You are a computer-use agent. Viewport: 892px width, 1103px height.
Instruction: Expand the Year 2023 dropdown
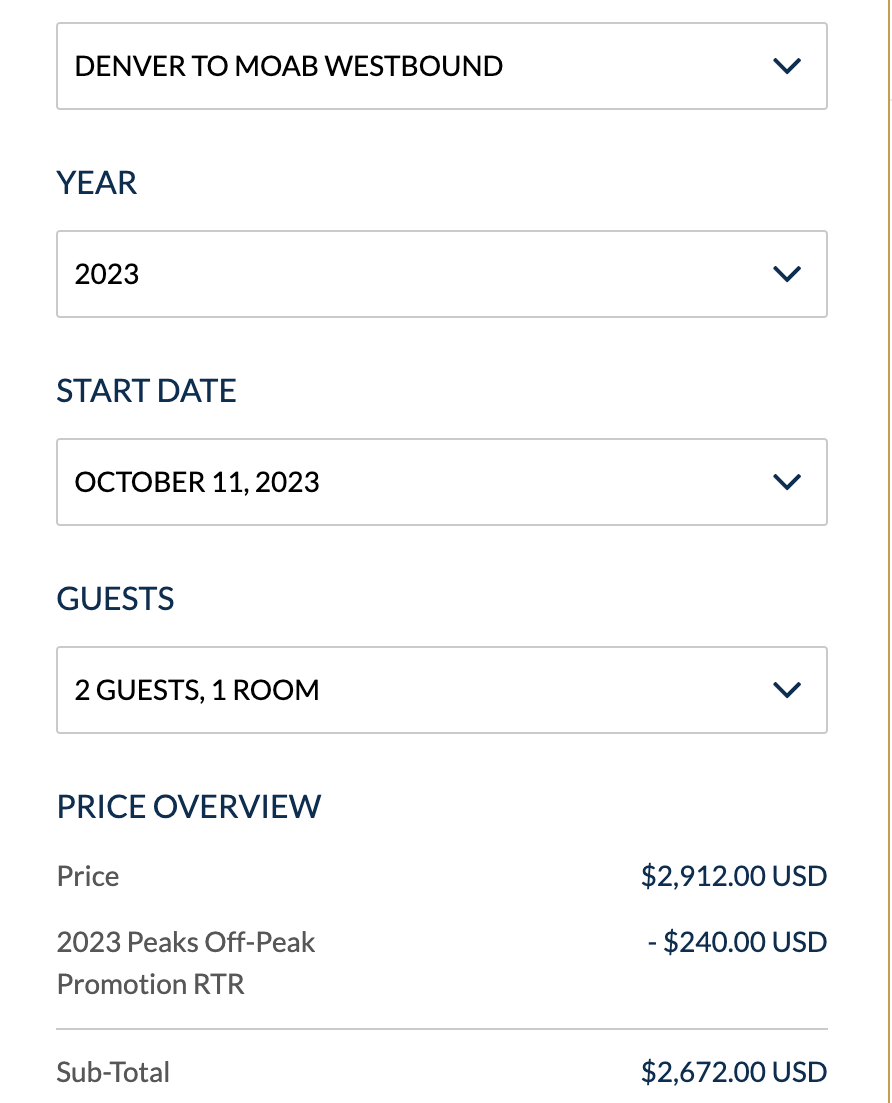[441, 274]
